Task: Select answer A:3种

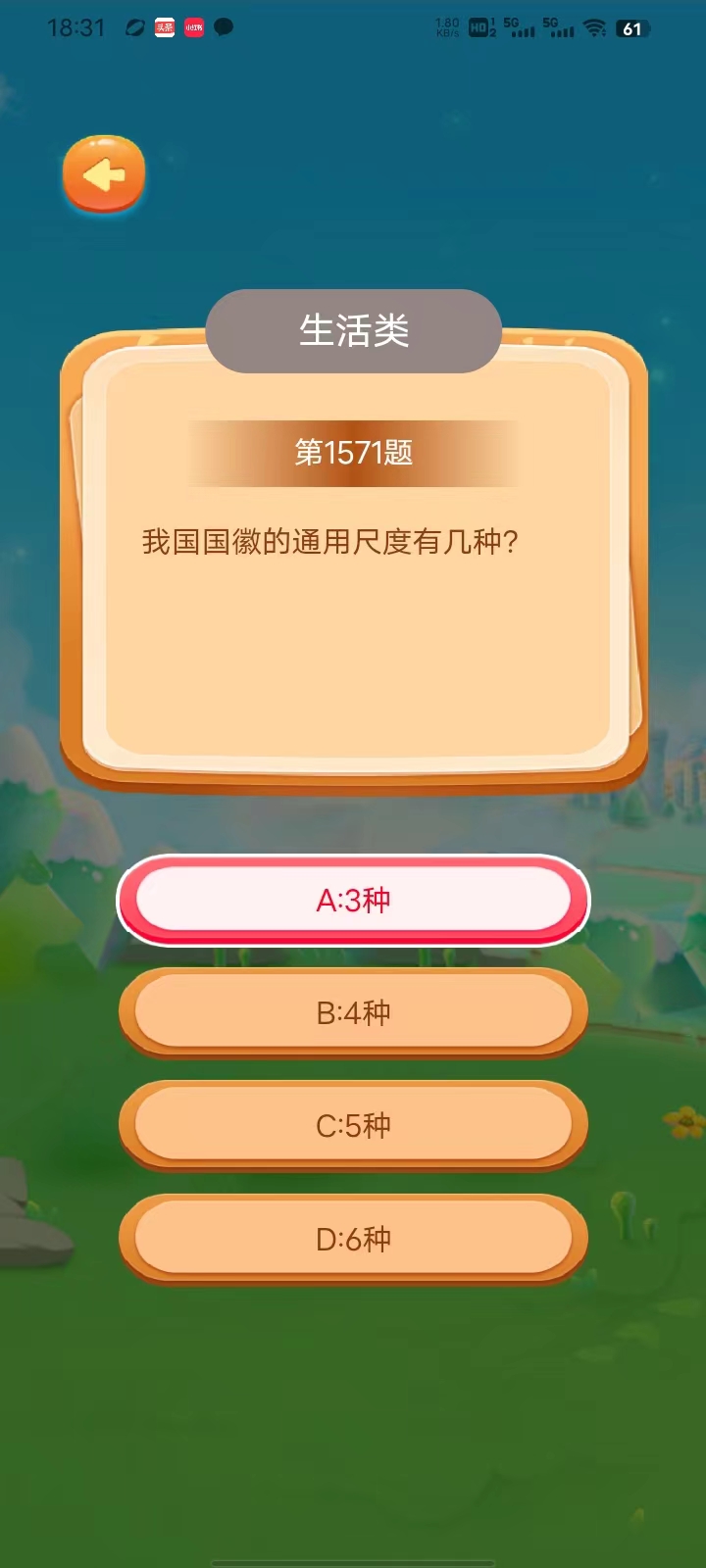Action: (353, 900)
